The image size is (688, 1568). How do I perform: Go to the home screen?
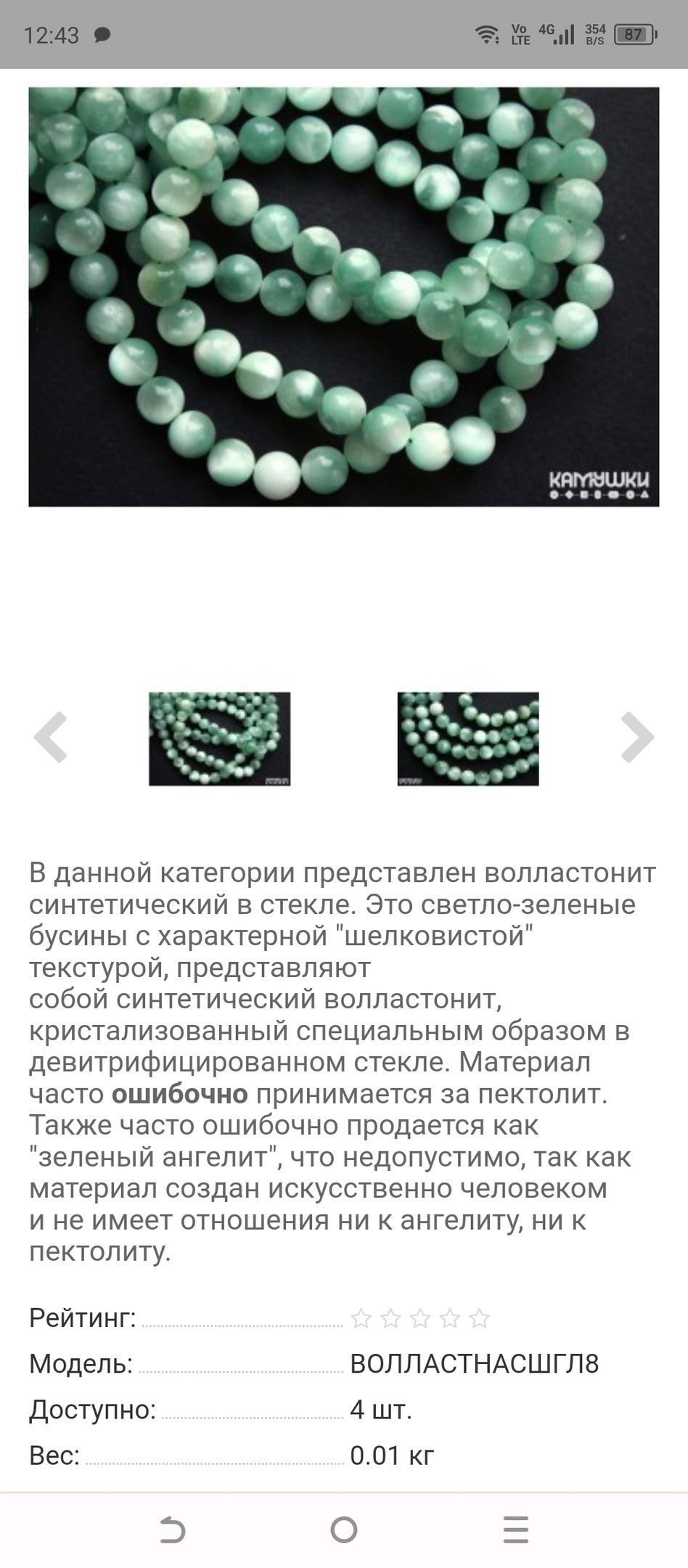(344, 1530)
